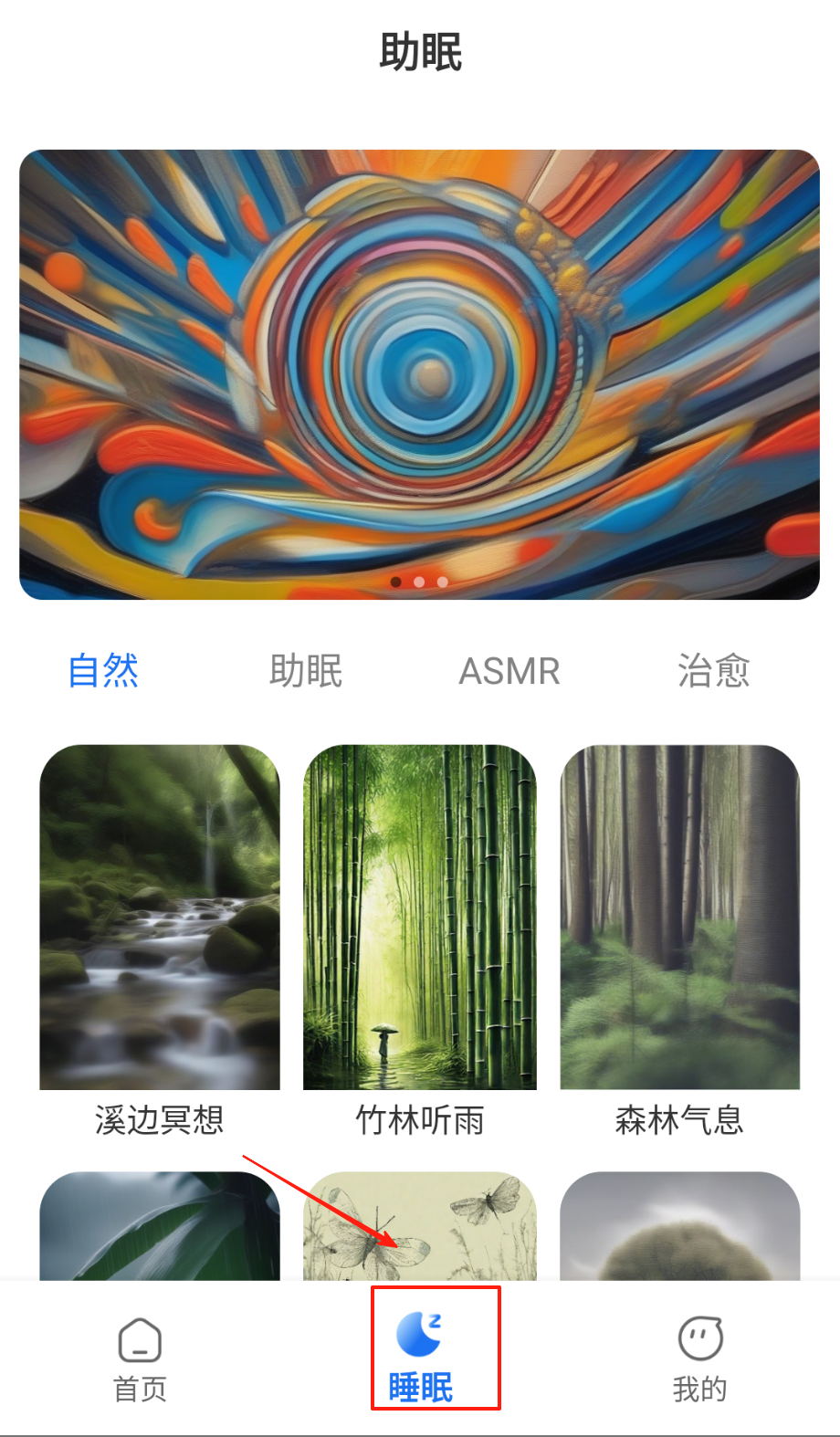Open the 我的 profile tab
840x1437 pixels.
tap(700, 1359)
